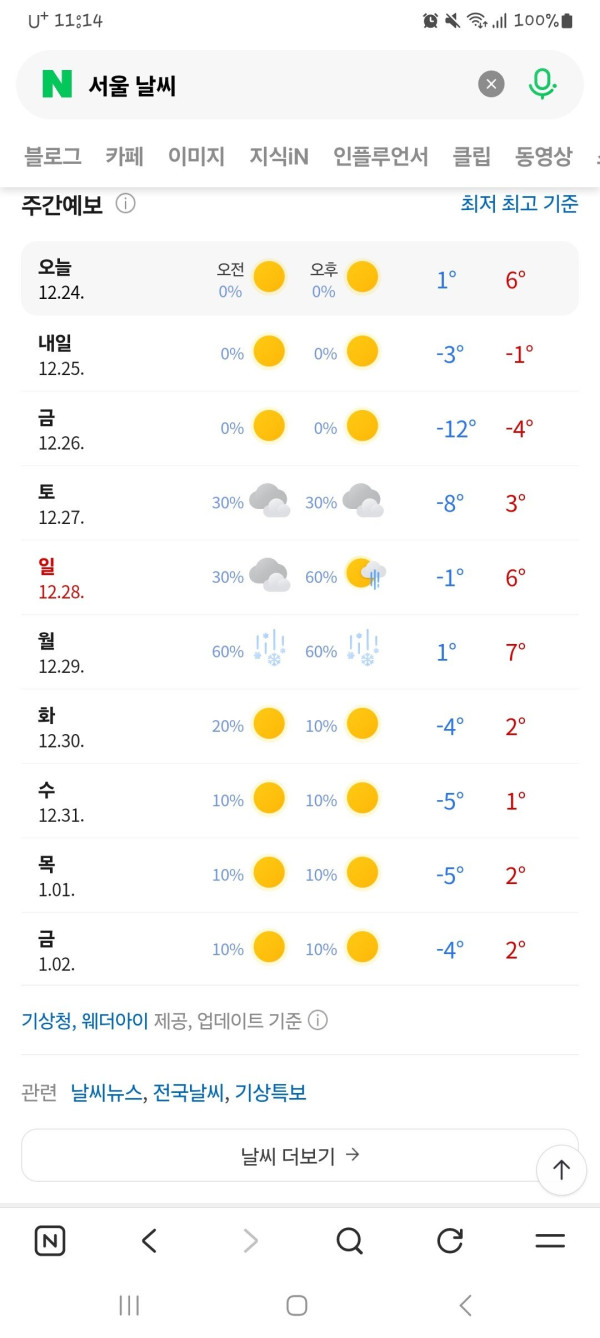Reload the page from the bottom toolbar

450,1241
